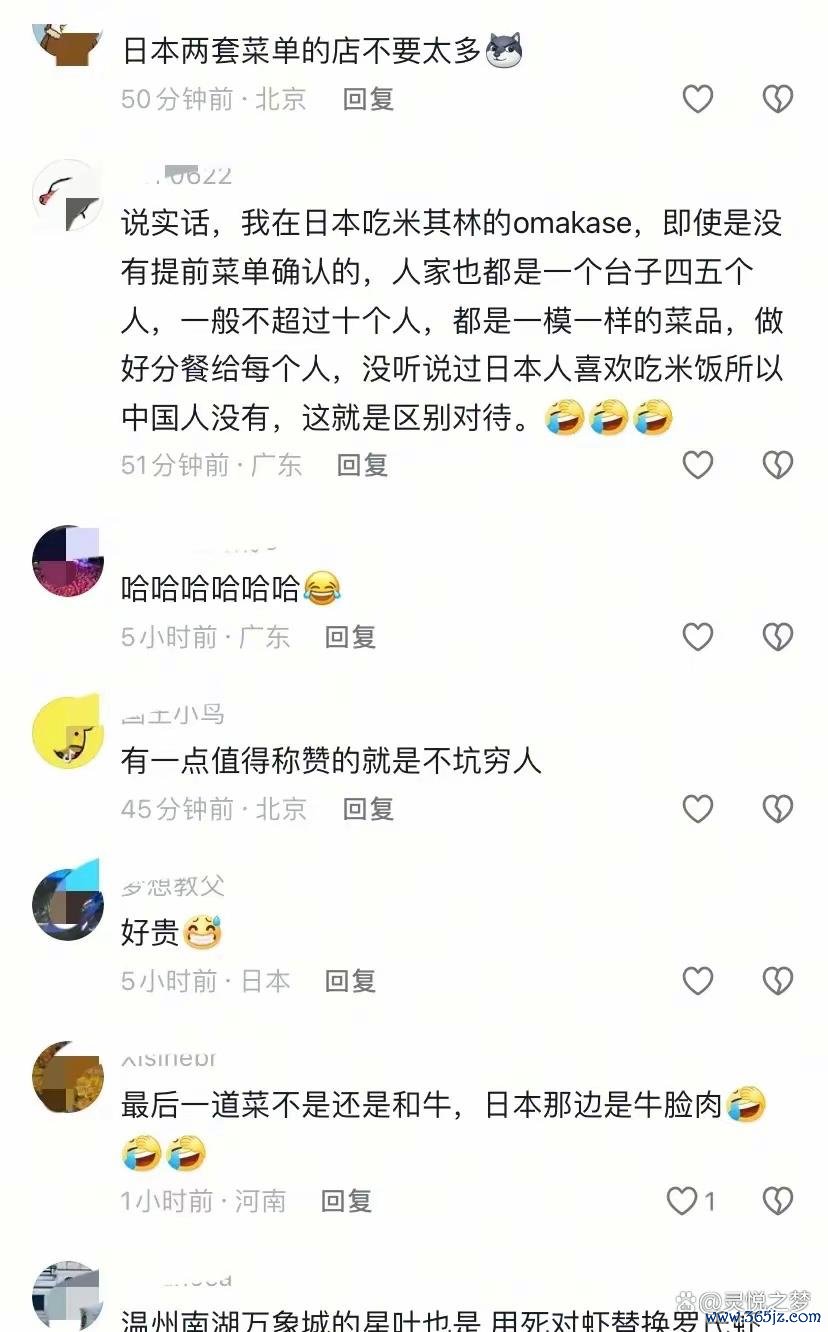Reply to the 好贵 comment from 日本
Image resolution: width=828 pixels, height=1332 pixels.
[x=350, y=981]
